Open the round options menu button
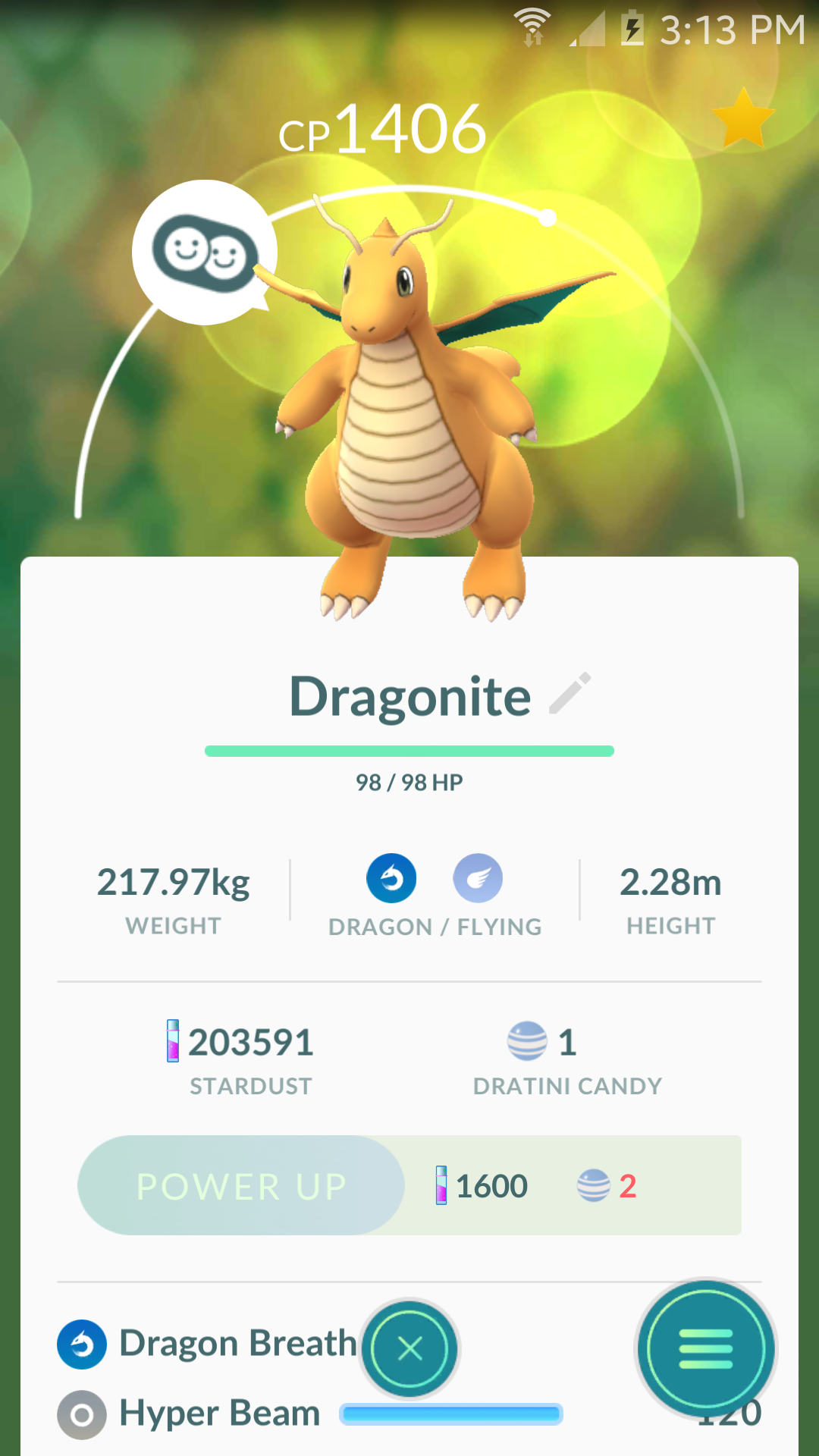 [x=706, y=1349]
